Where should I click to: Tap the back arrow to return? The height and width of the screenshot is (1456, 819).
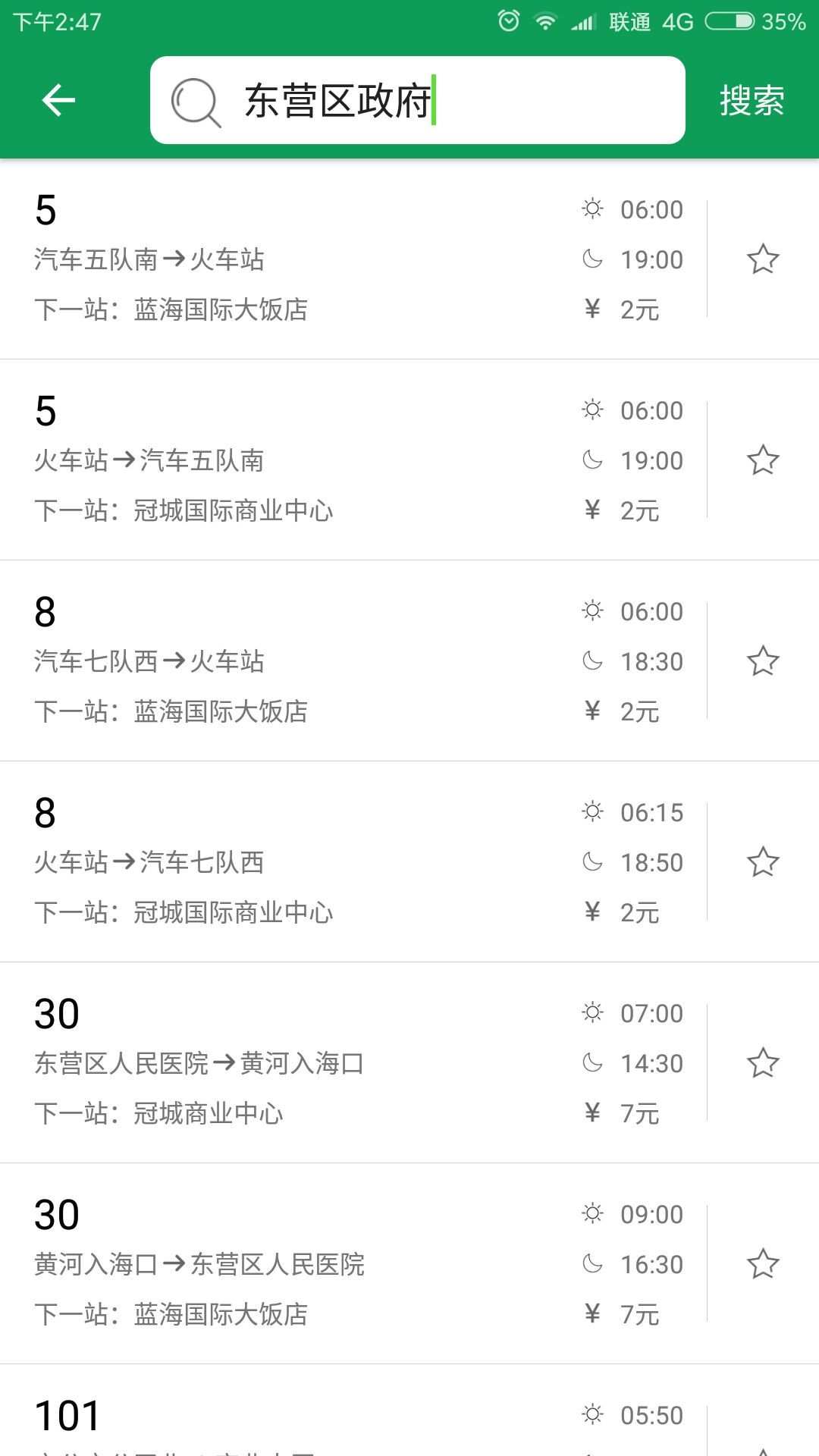tap(58, 99)
